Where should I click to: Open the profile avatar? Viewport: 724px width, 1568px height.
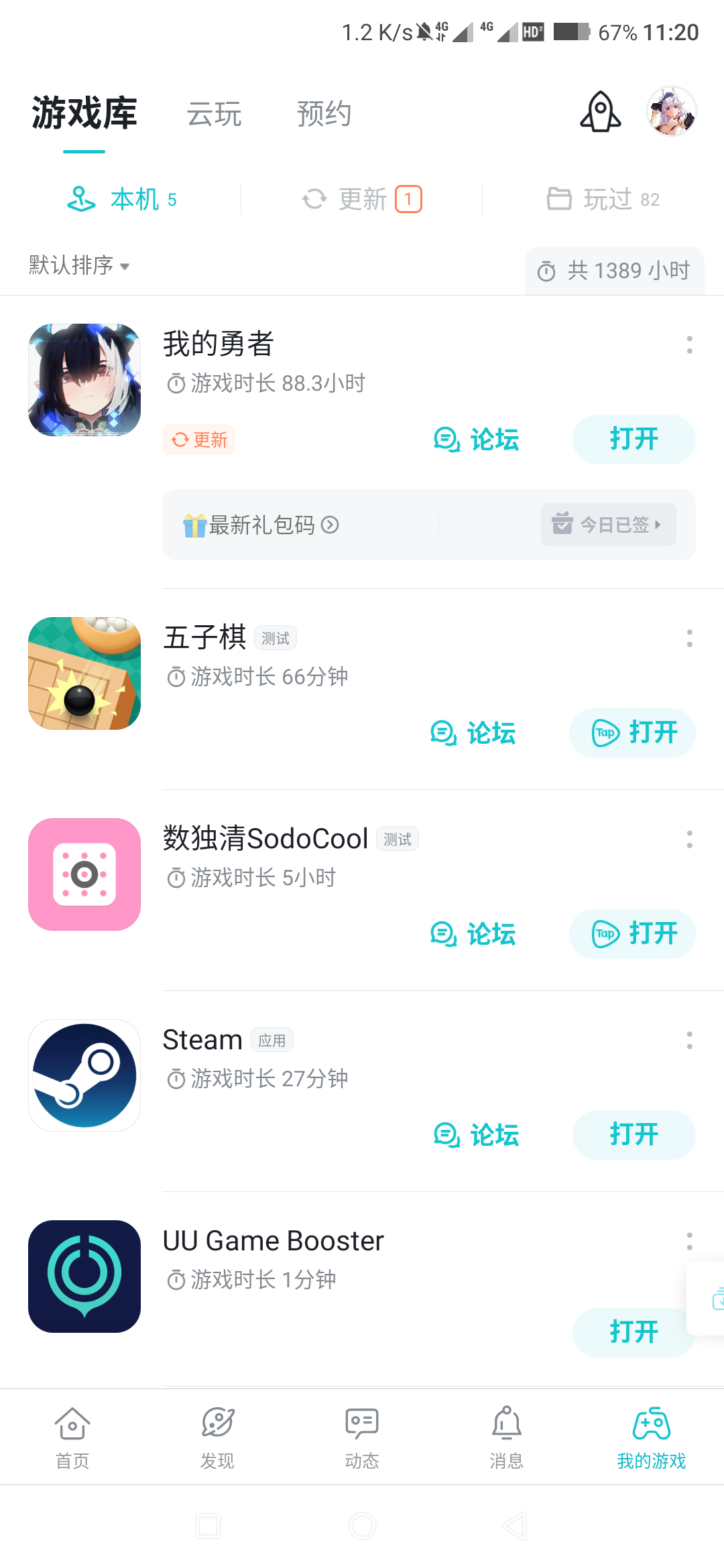point(671,111)
